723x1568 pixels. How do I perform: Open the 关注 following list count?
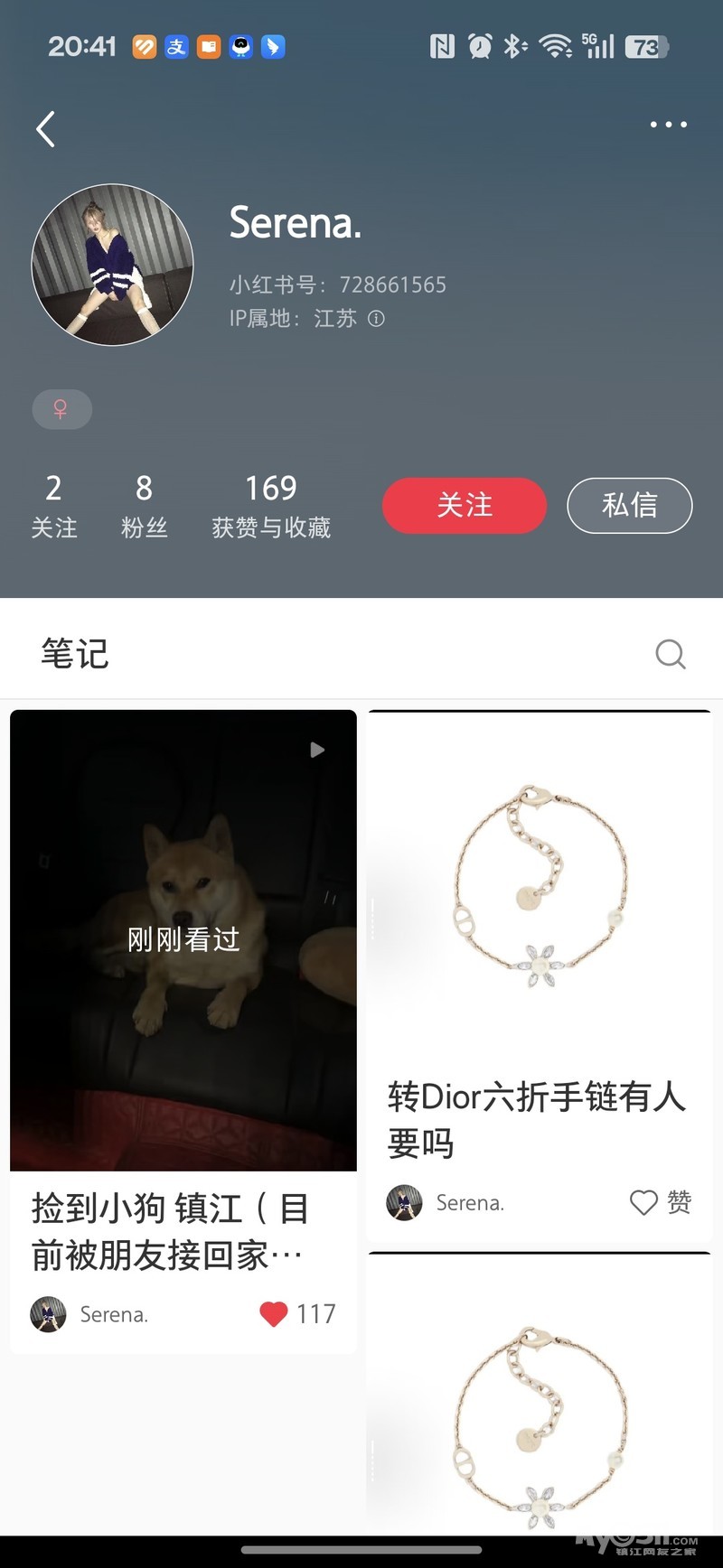pos(54,505)
